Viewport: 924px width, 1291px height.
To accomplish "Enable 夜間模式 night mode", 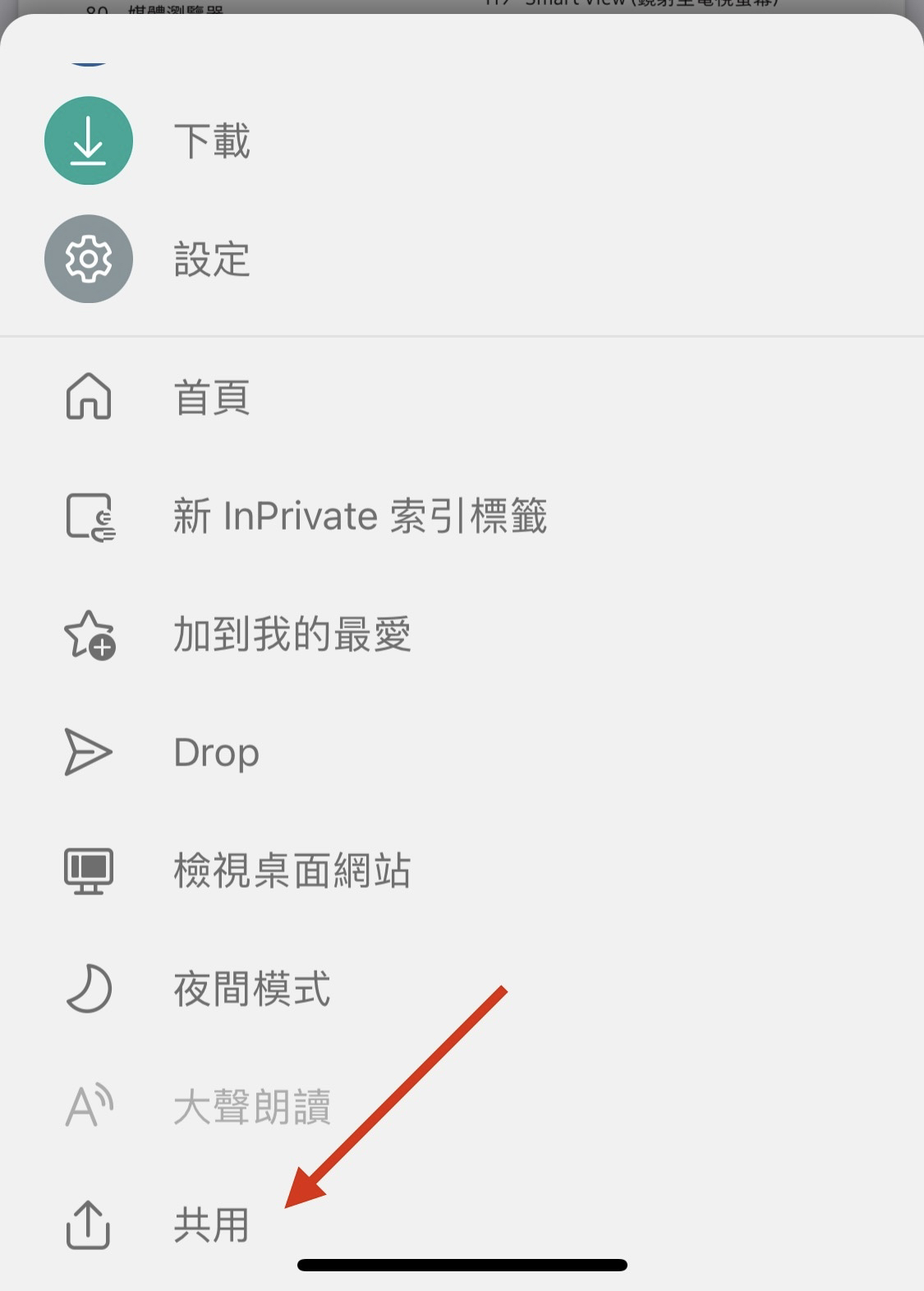I will pos(251,989).
